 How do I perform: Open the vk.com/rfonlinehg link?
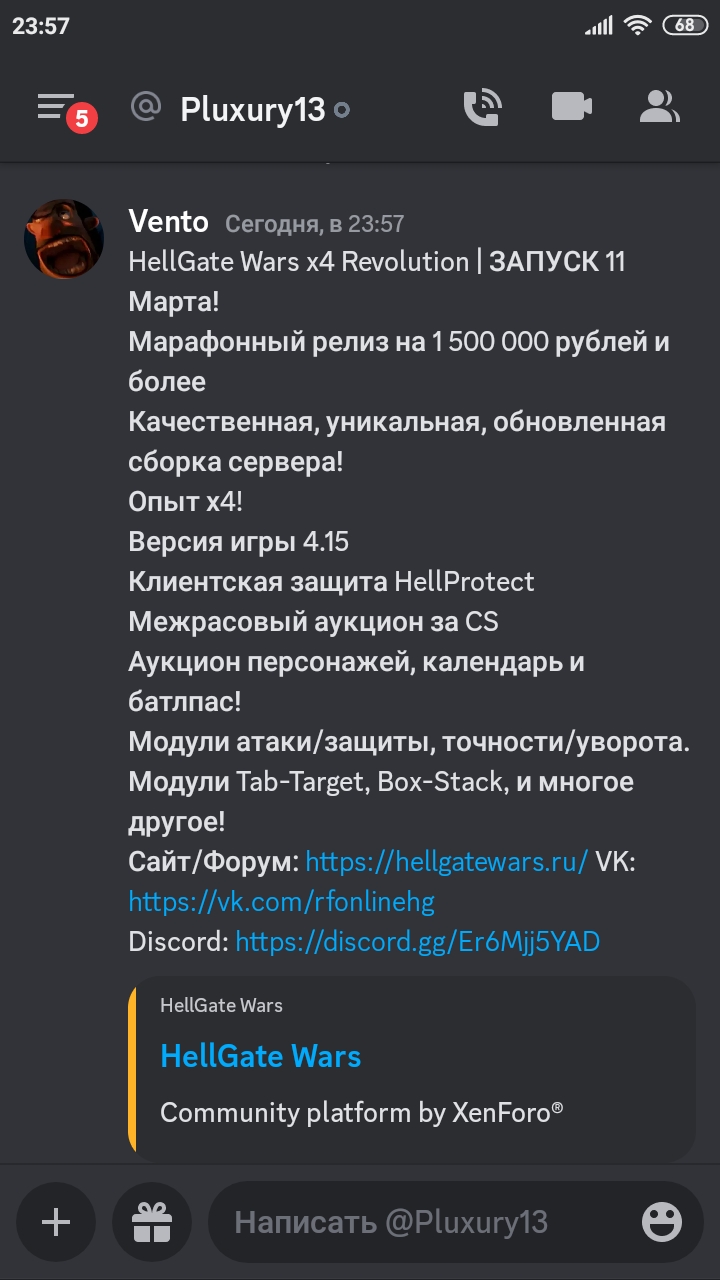click(281, 902)
